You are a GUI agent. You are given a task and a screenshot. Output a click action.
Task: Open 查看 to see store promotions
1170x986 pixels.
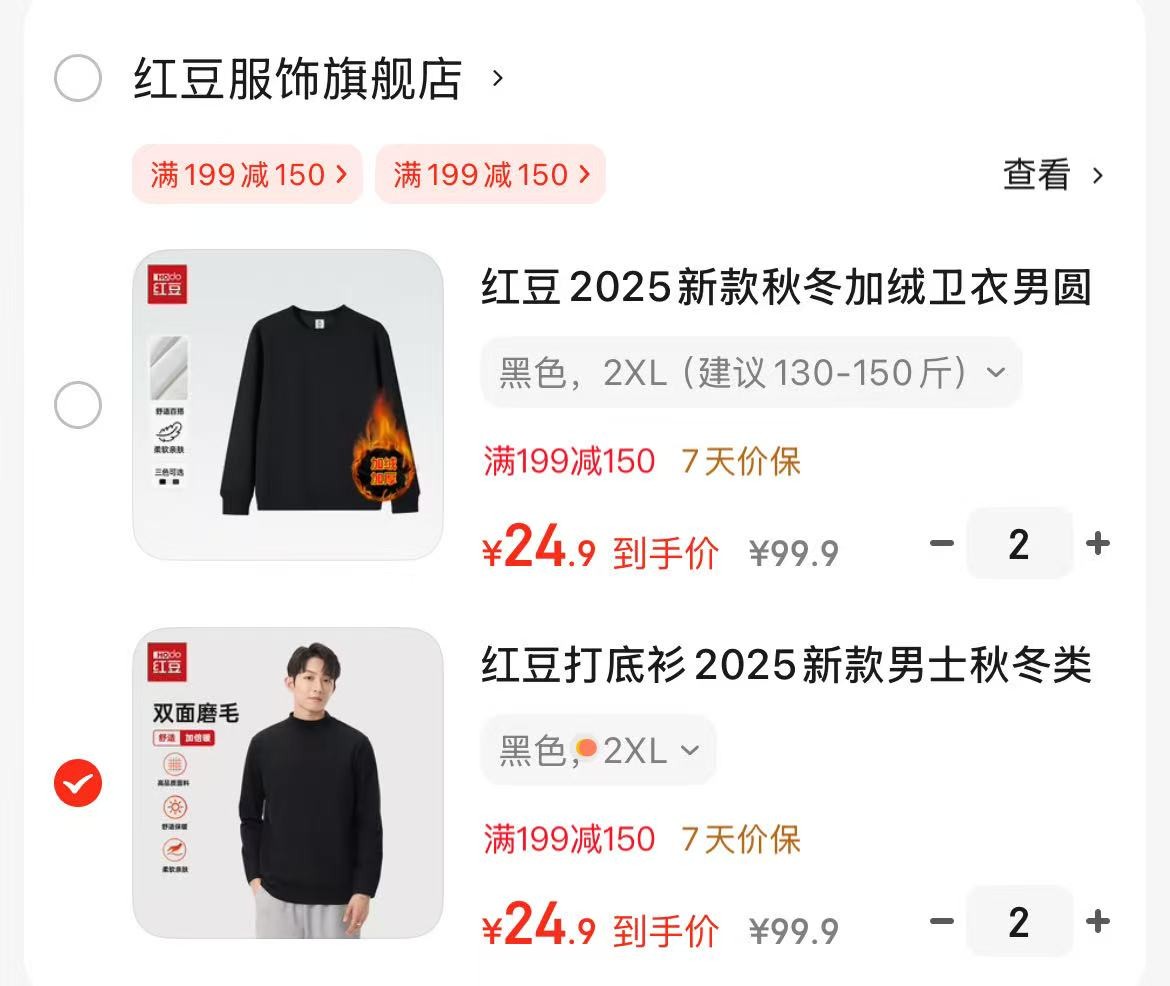[x=1052, y=176]
